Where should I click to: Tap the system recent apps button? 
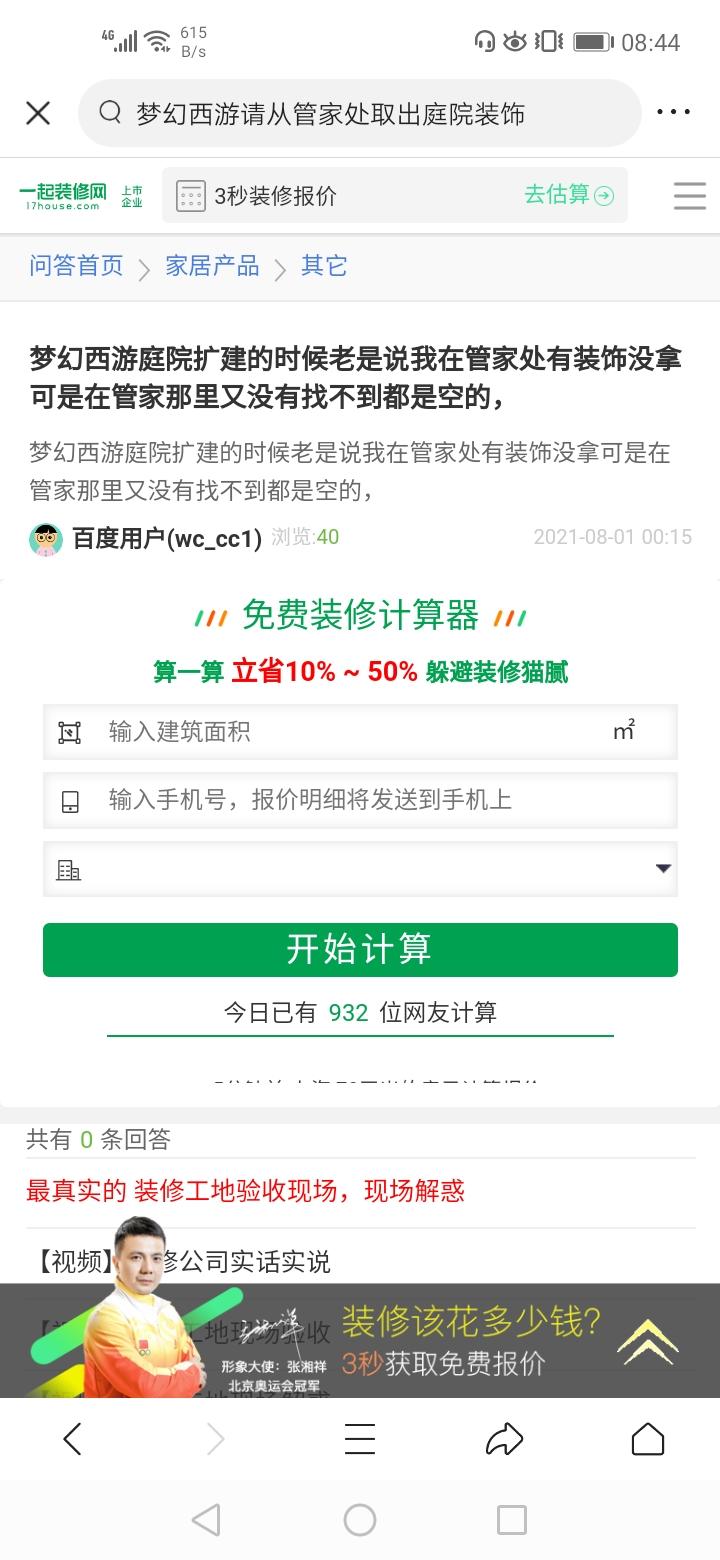(x=511, y=1520)
